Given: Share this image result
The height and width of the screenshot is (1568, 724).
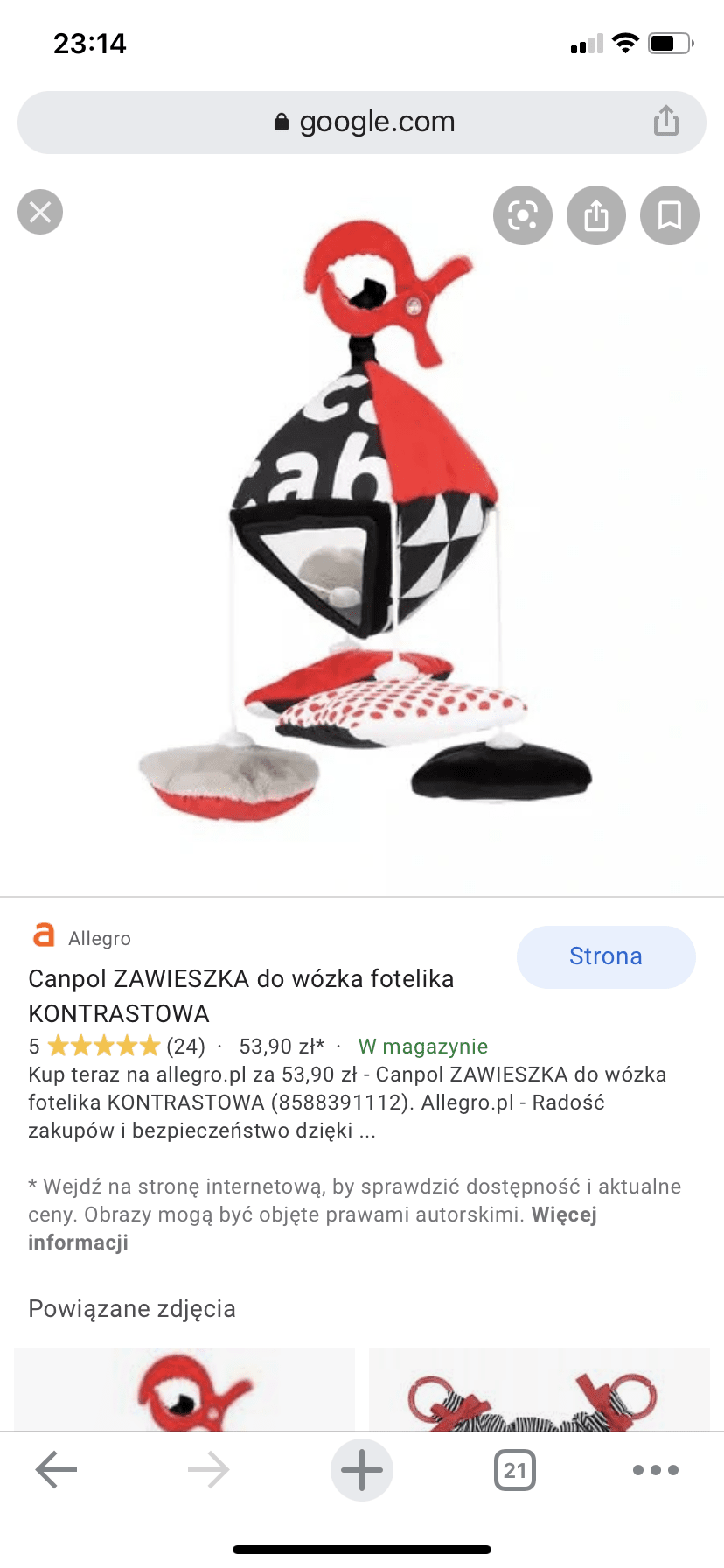Looking at the screenshot, I should click(596, 215).
